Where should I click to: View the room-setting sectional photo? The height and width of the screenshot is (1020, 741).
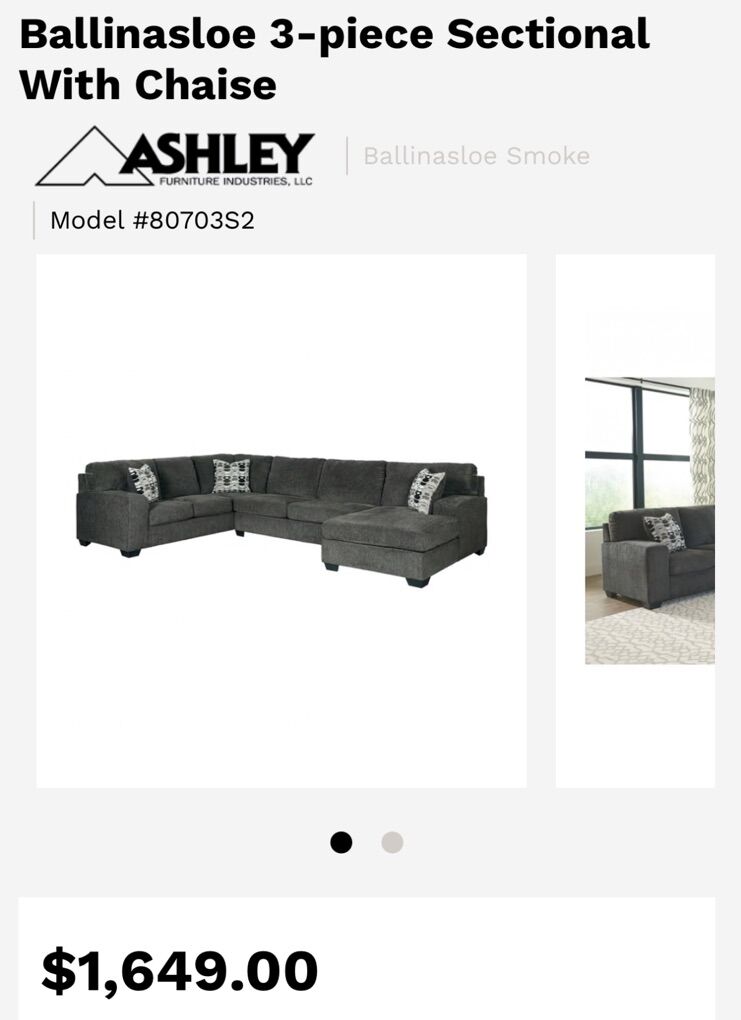point(649,520)
